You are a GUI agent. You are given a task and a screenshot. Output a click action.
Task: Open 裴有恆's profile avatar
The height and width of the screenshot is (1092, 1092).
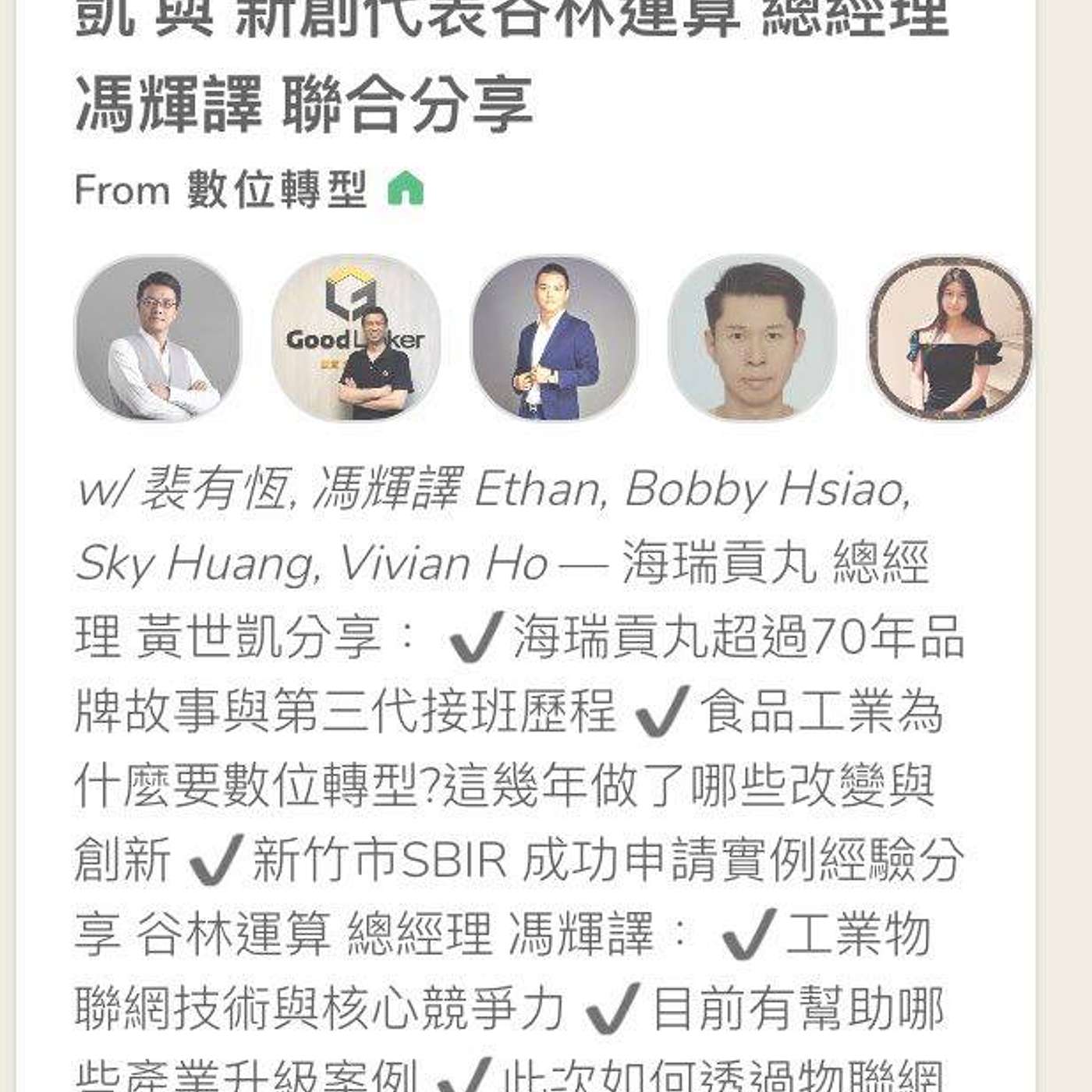[158, 339]
